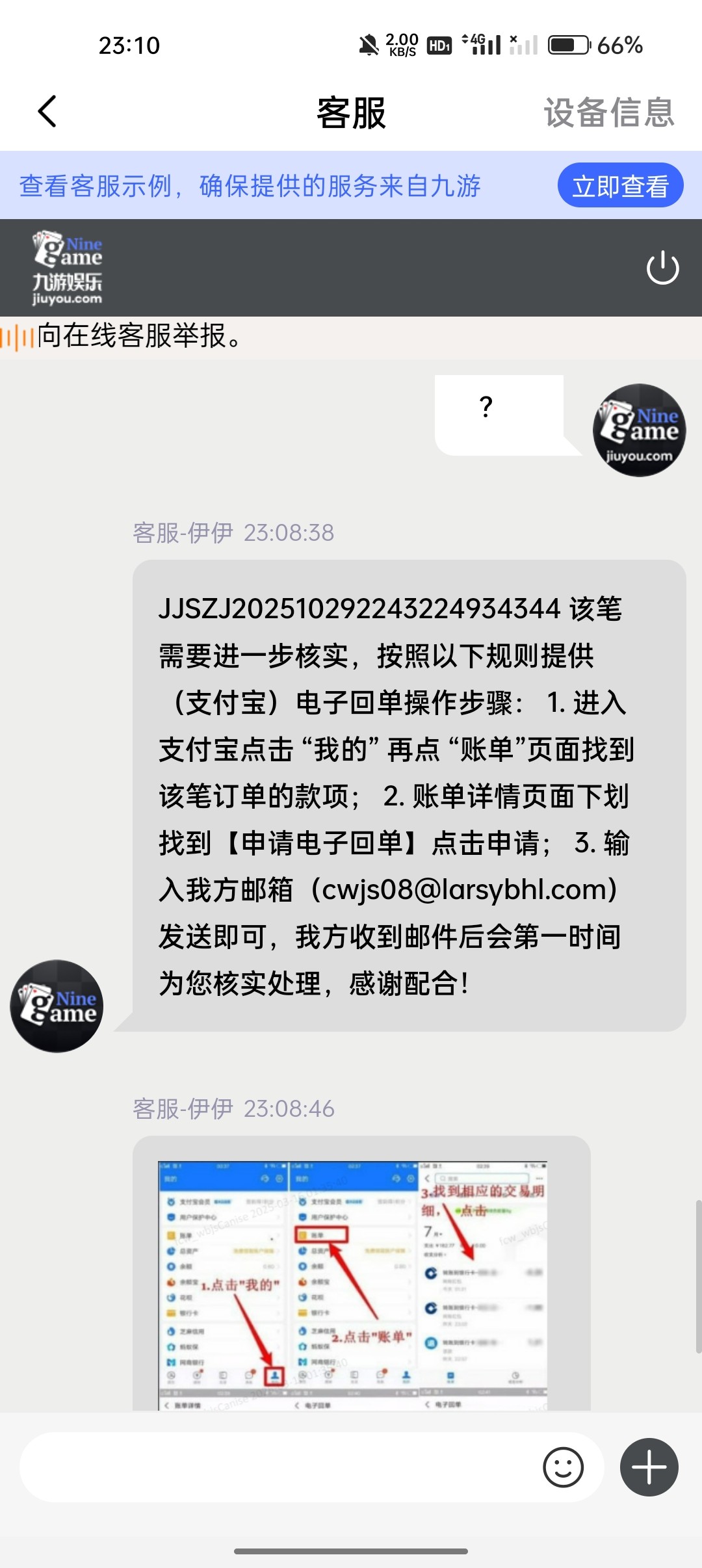This screenshot has height=1568, width=702.
Task: Tap the back arrow to leave 客服 chat
Action: [45, 112]
